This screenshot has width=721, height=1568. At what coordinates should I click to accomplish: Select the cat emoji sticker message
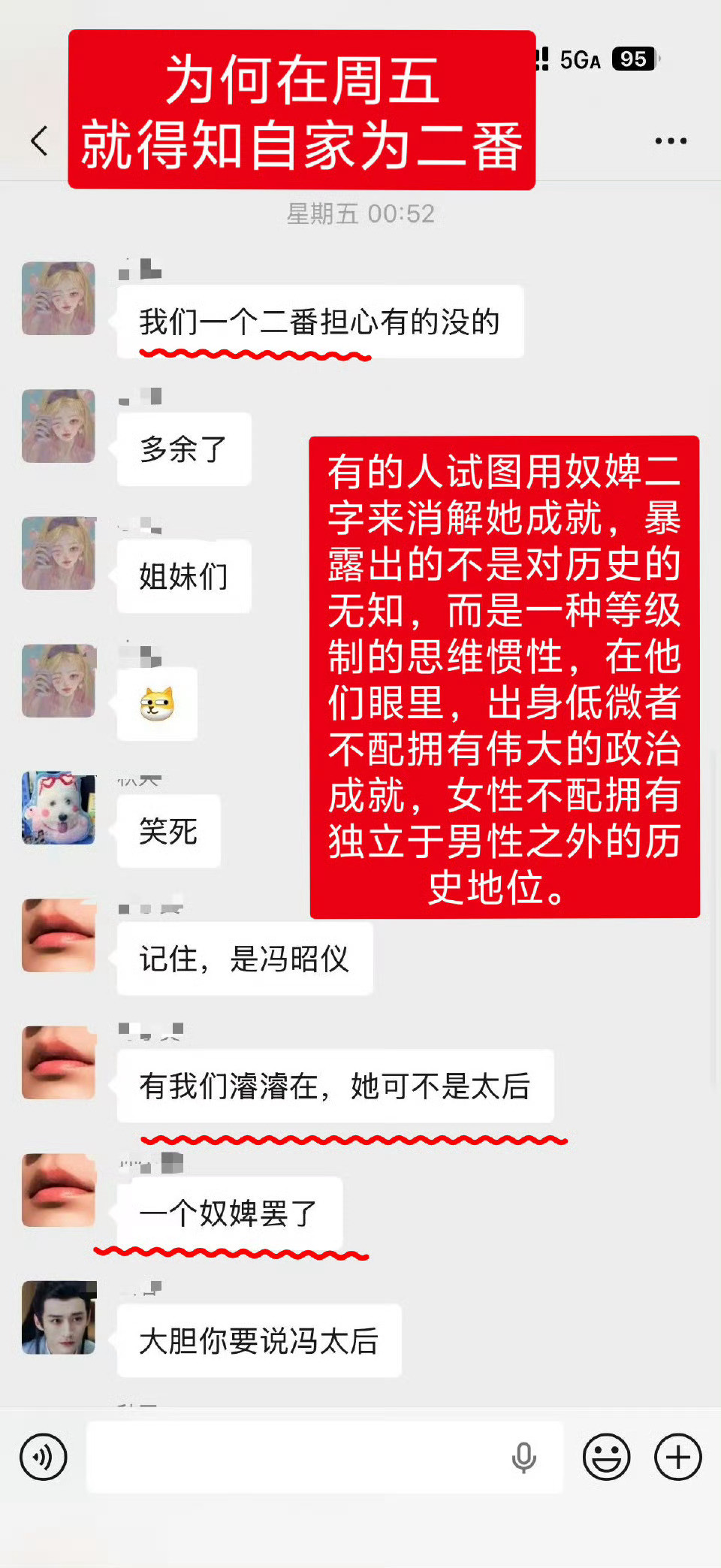pyautogui.click(x=157, y=703)
